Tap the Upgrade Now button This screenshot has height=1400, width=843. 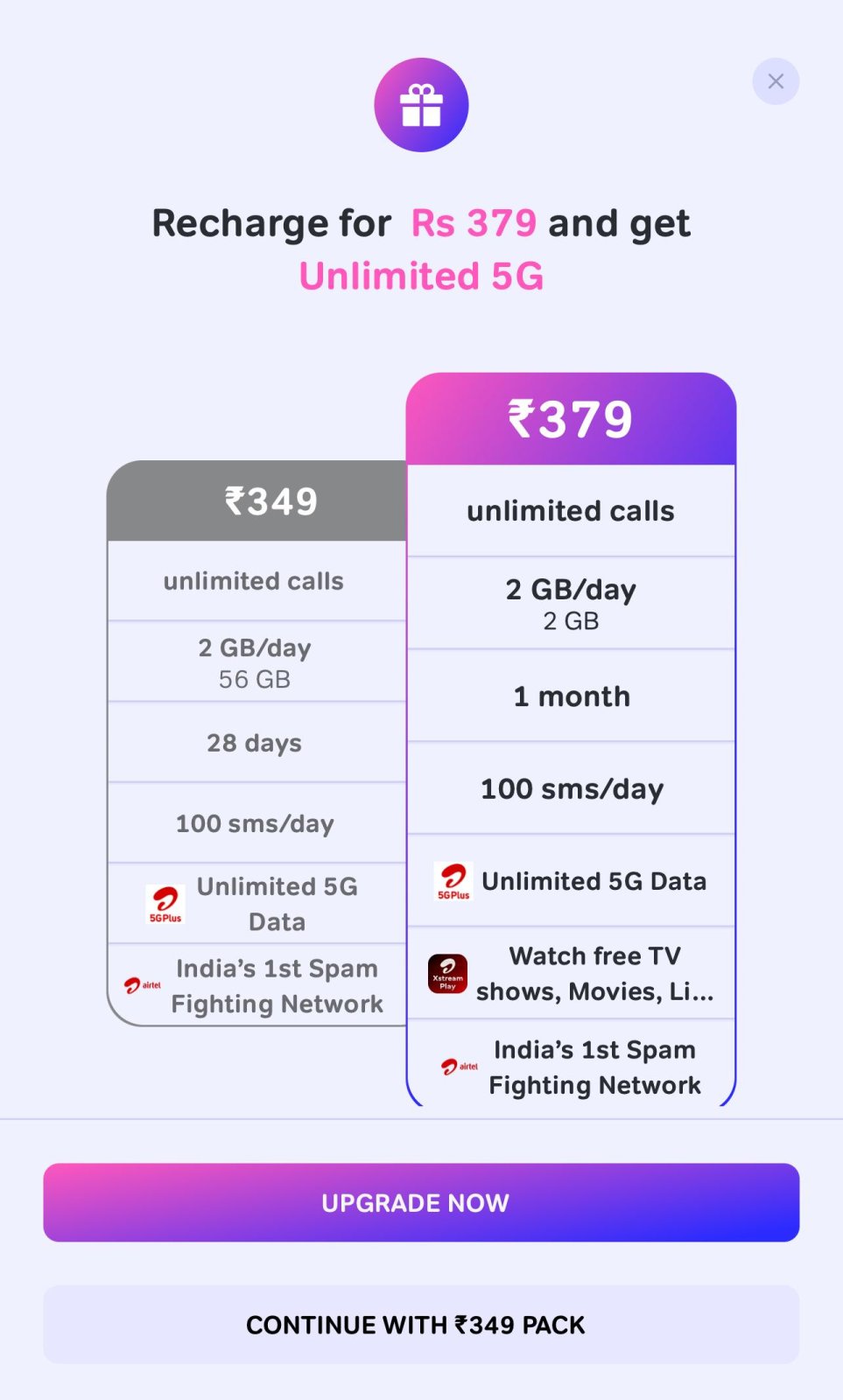coord(421,1202)
